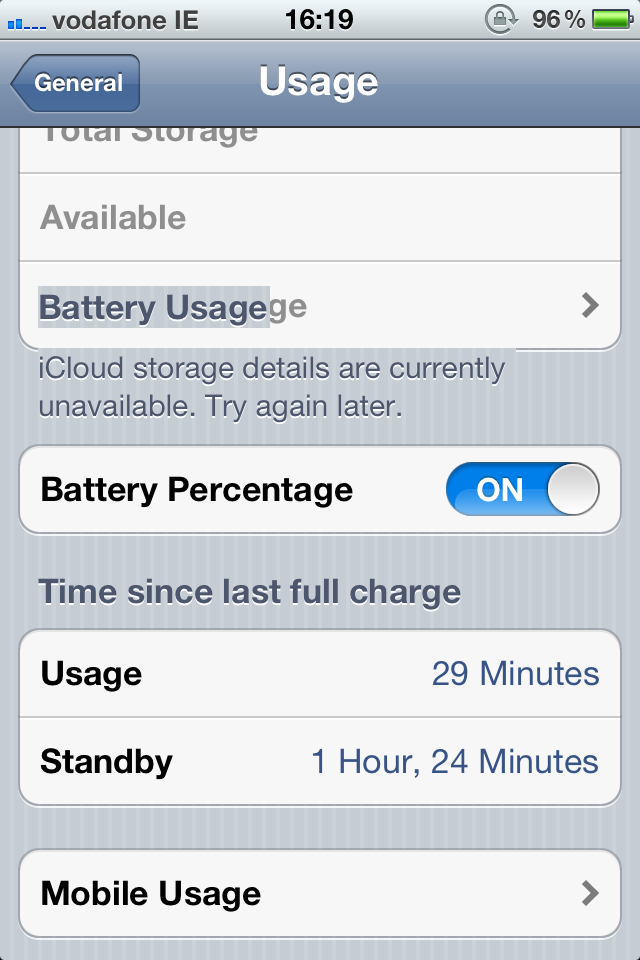Go back to General settings

coord(75,83)
